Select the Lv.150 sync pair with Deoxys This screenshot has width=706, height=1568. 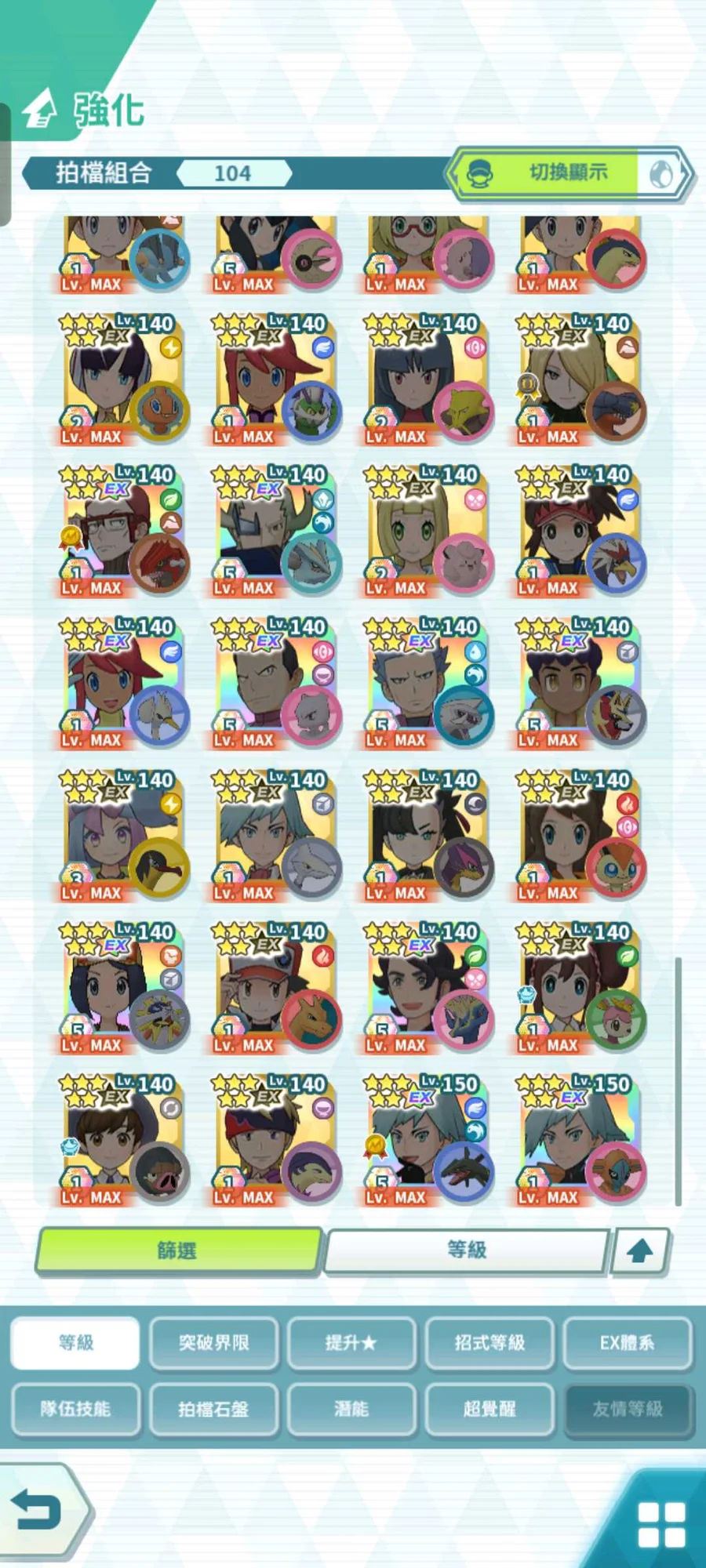coord(579,1141)
